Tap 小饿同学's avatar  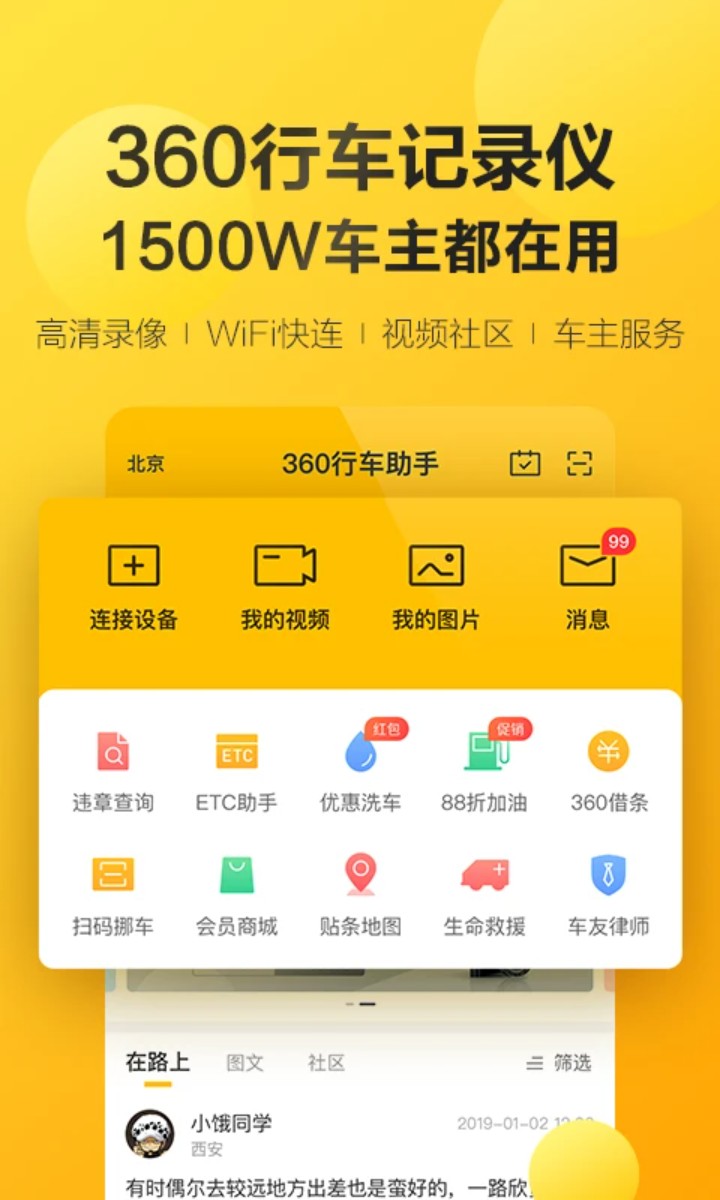click(149, 1132)
